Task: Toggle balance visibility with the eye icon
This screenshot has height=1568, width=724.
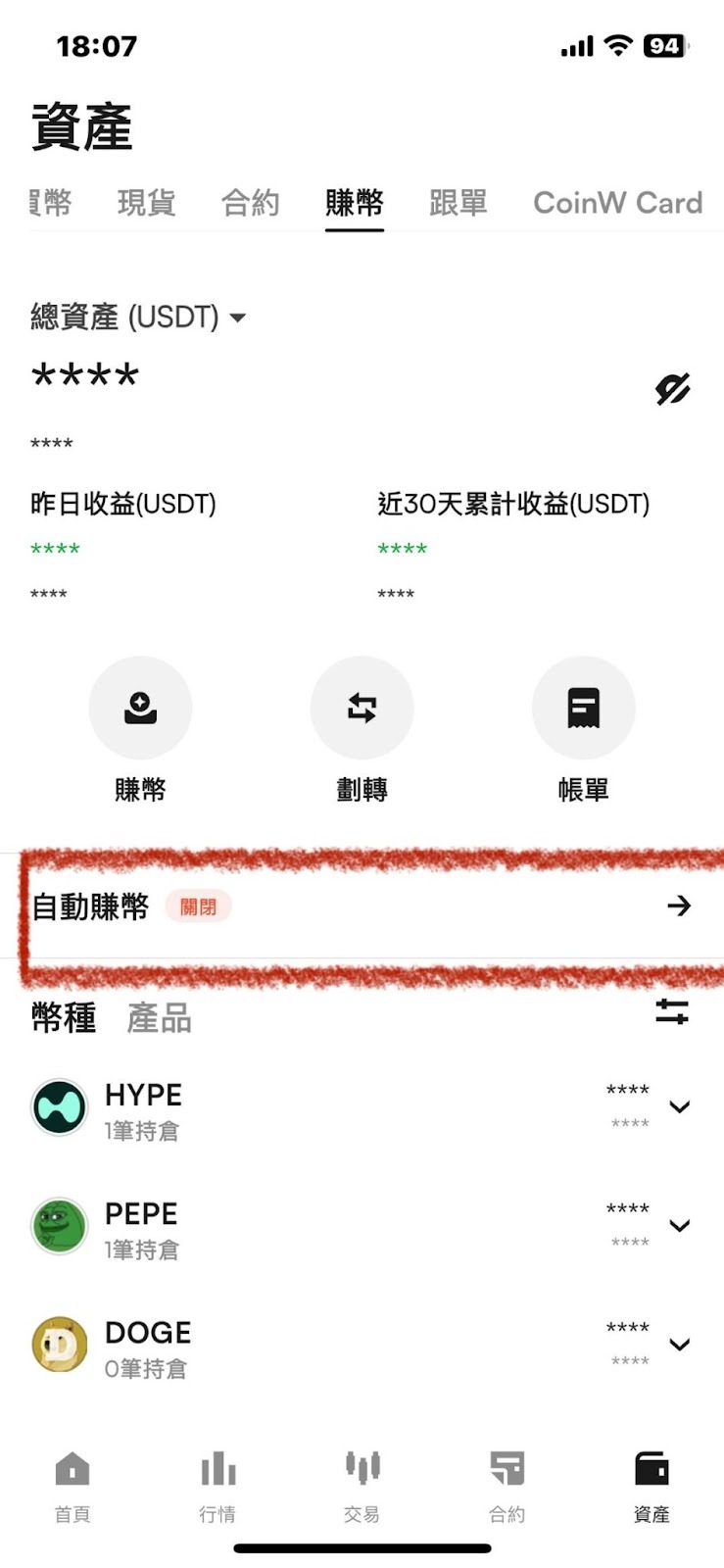Action: point(672,389)
